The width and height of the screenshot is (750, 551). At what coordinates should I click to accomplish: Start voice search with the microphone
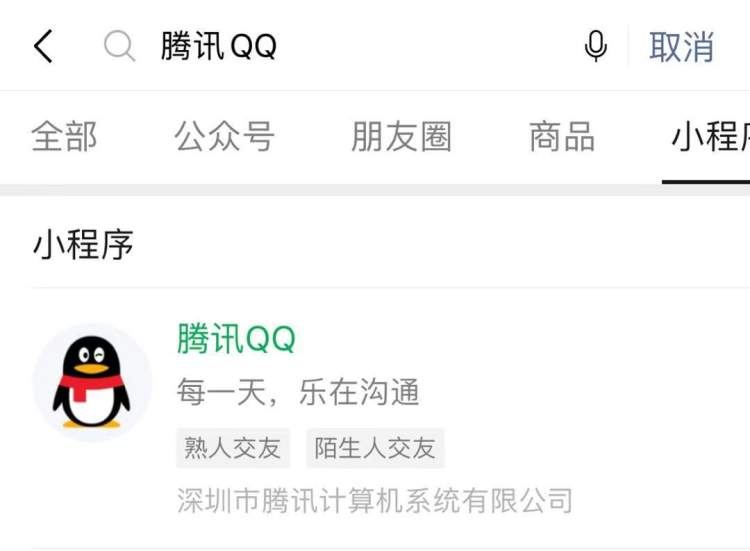coord(596,46)
